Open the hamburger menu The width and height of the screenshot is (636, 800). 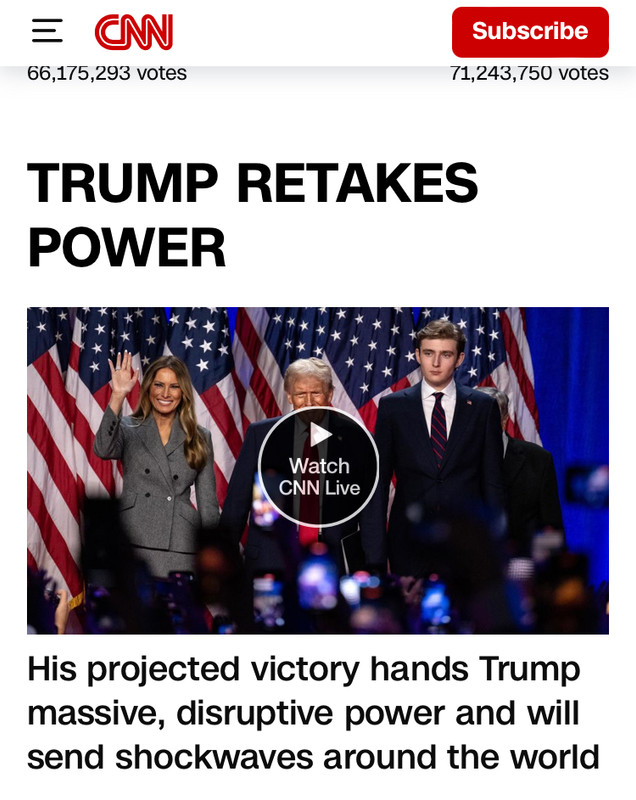[47, 31]
